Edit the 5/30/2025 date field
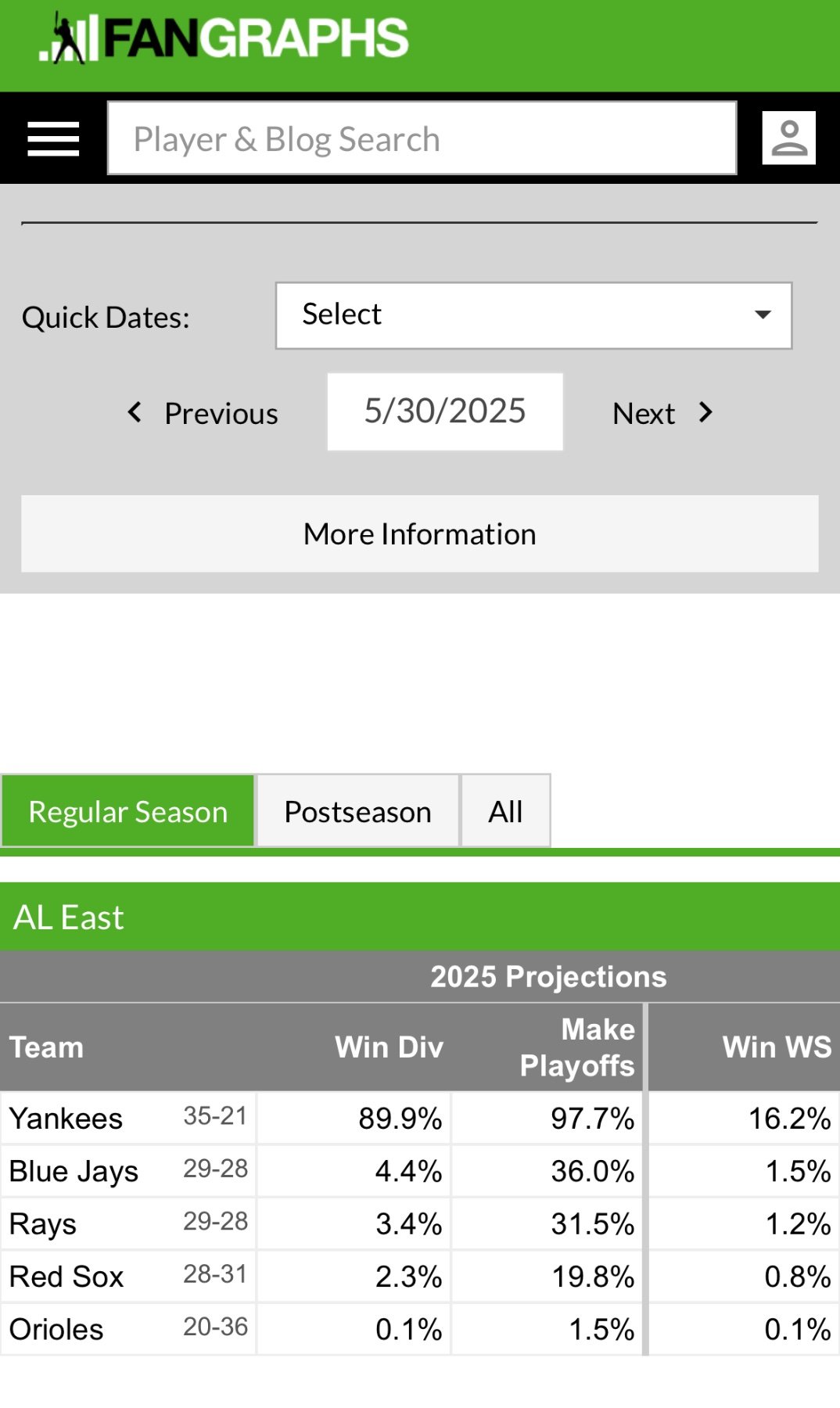This screenshot has width=840, height=1408. pos(444,411)
